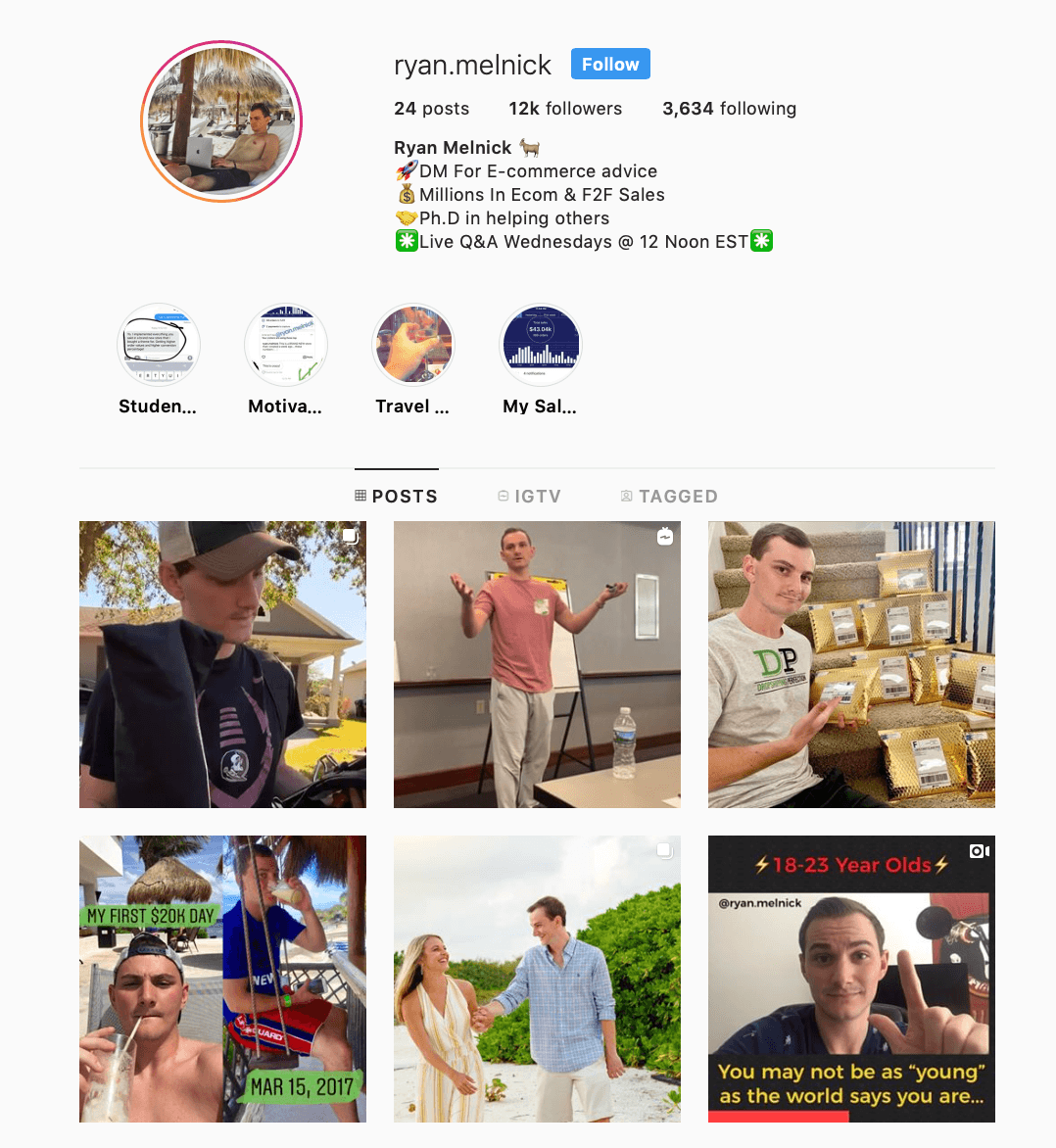This screenshot has width=1056, height=1148.
Task: Switch to the Tagged tab
Action: click(x=669, y=497)
